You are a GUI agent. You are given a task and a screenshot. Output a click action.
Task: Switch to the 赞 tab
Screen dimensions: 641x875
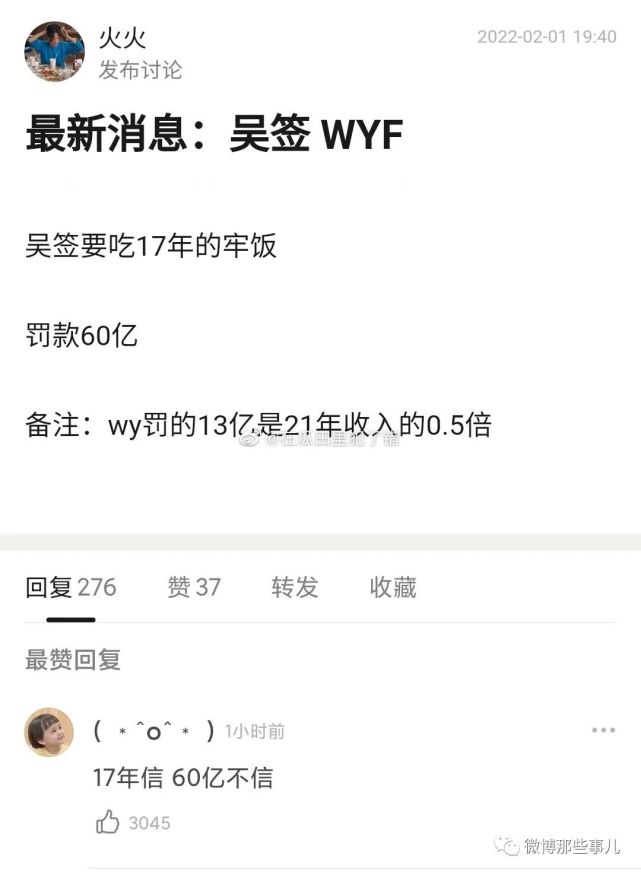tap(193, 587)
